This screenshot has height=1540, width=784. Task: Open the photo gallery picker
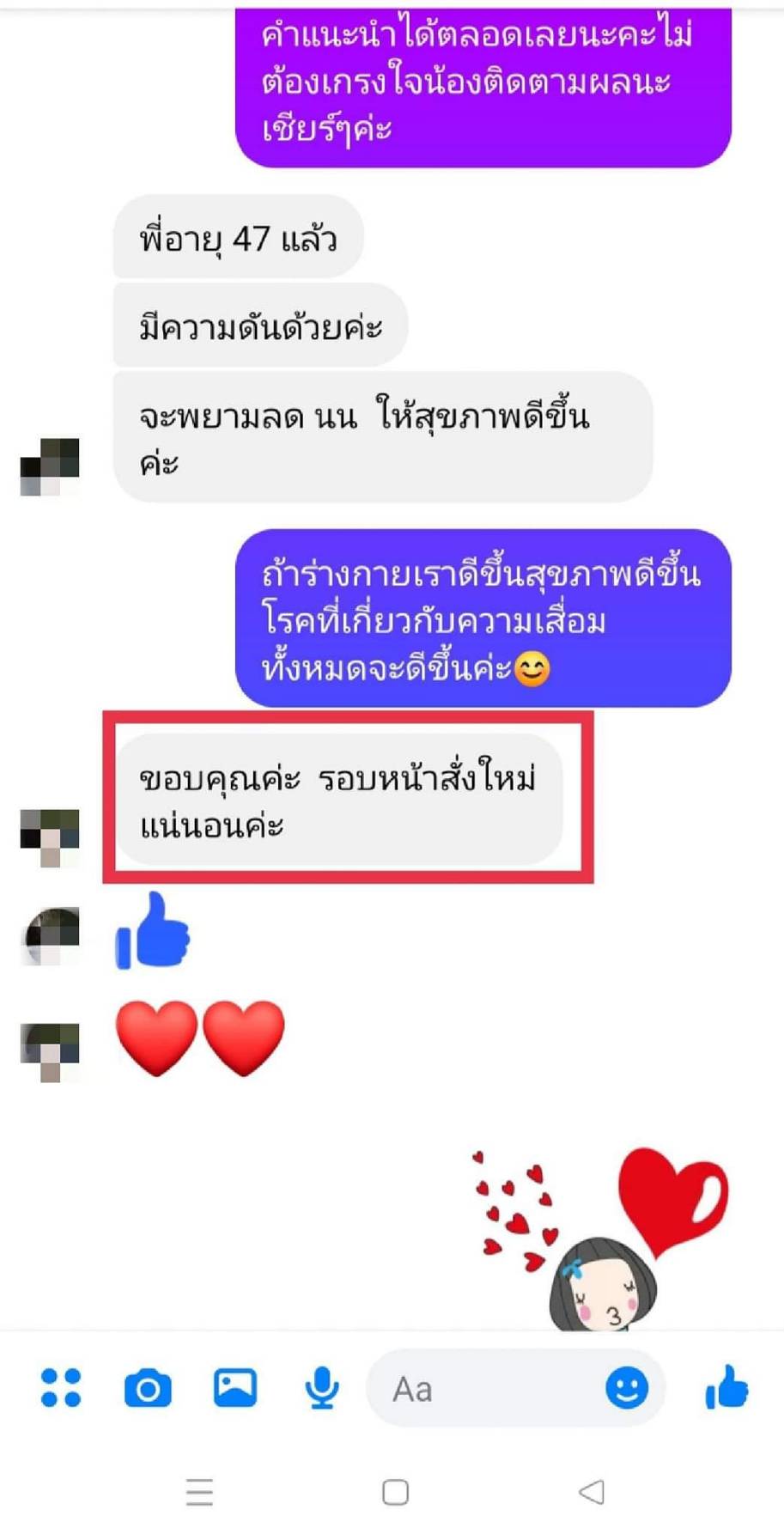pos(235,1387)
